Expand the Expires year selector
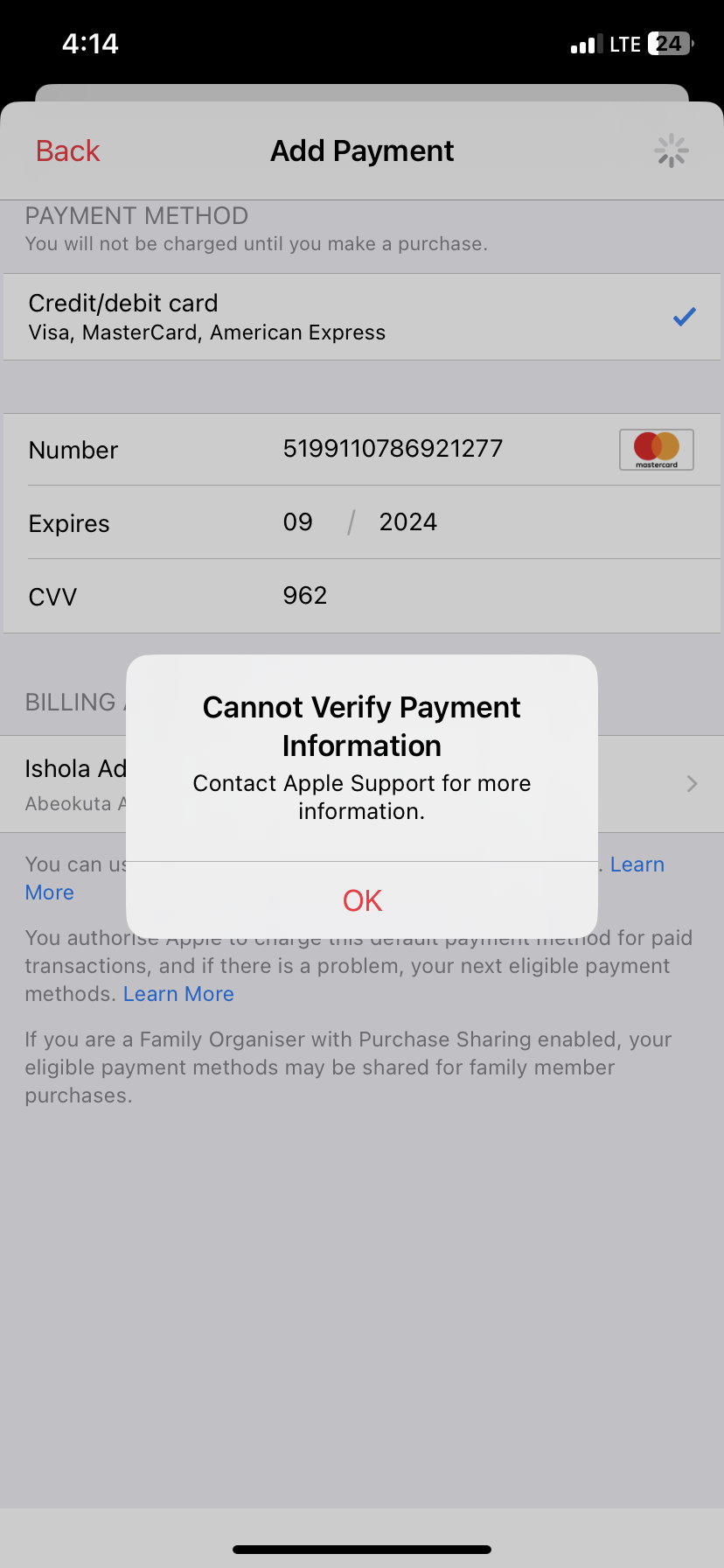This screenshot has width=724, height=1568. point(407,522)
